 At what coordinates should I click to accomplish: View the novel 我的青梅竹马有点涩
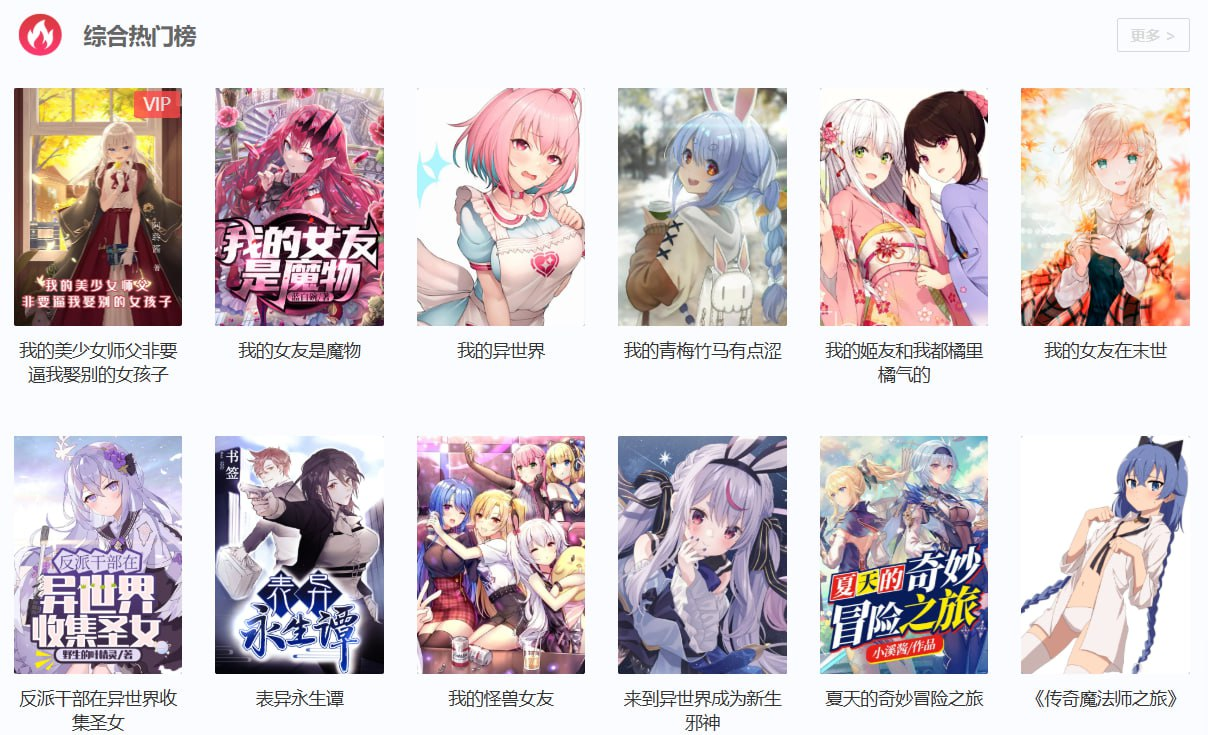pos(702,207)
